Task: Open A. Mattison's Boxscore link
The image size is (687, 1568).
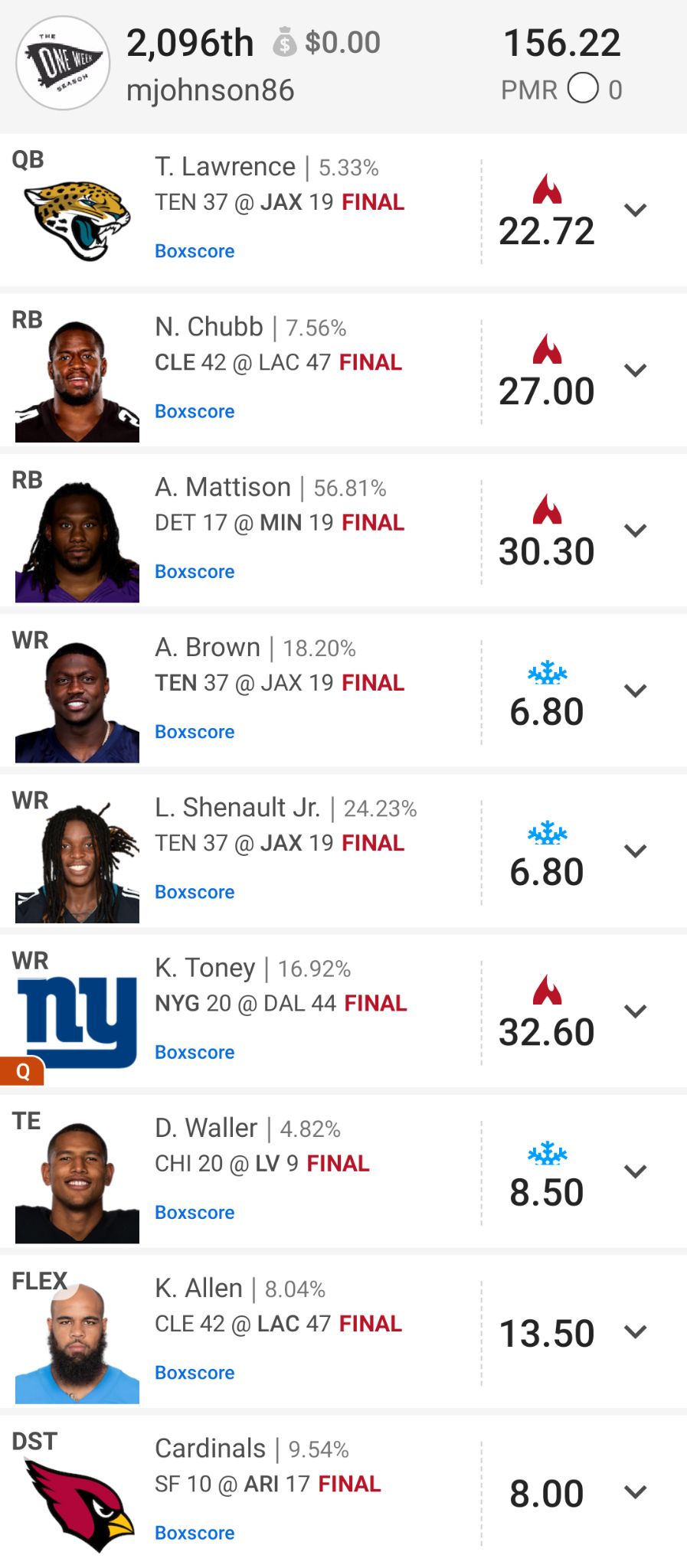Action: 195,571
